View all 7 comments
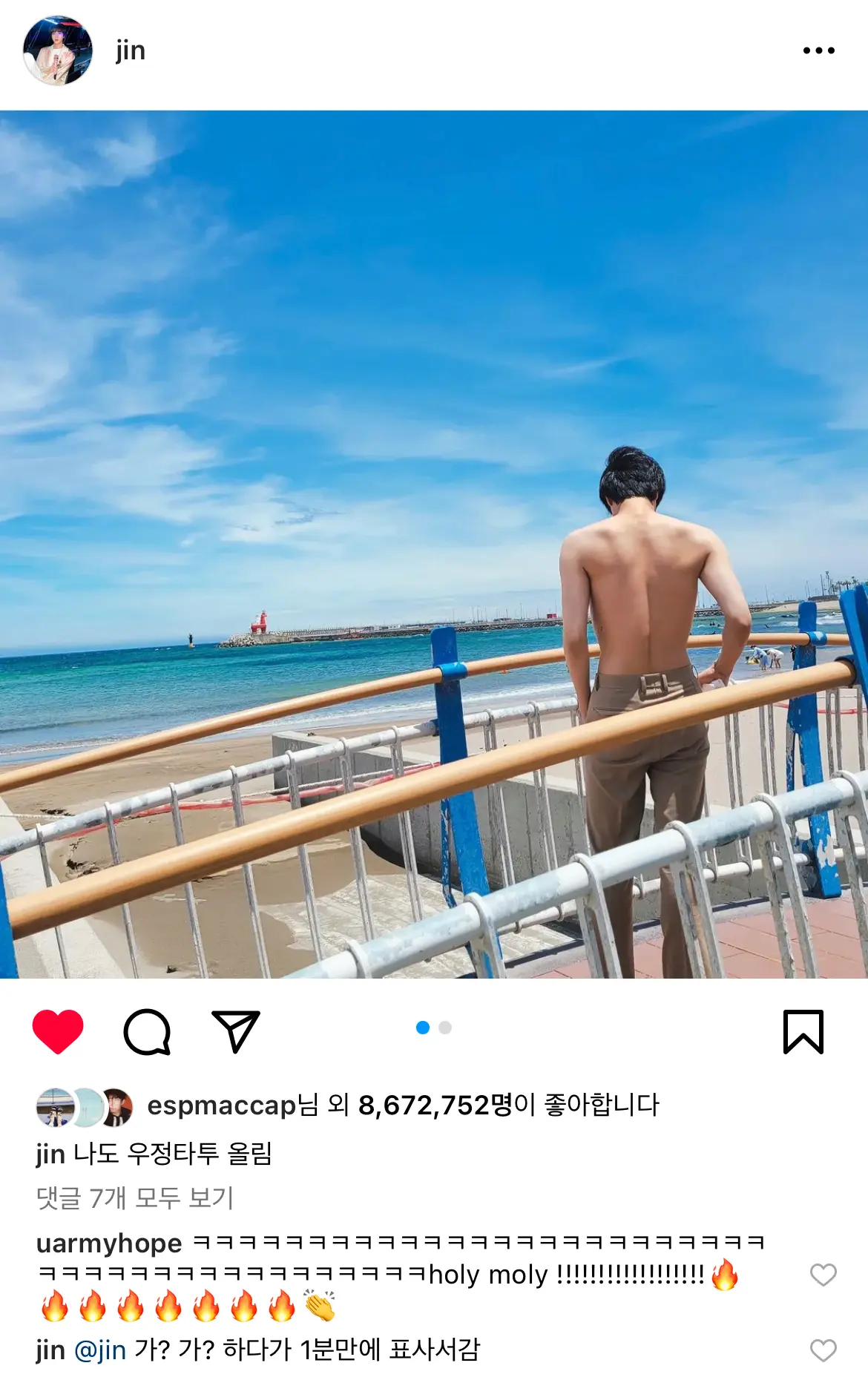This screenshot has width=868, height=1380. pos(135,1197)
